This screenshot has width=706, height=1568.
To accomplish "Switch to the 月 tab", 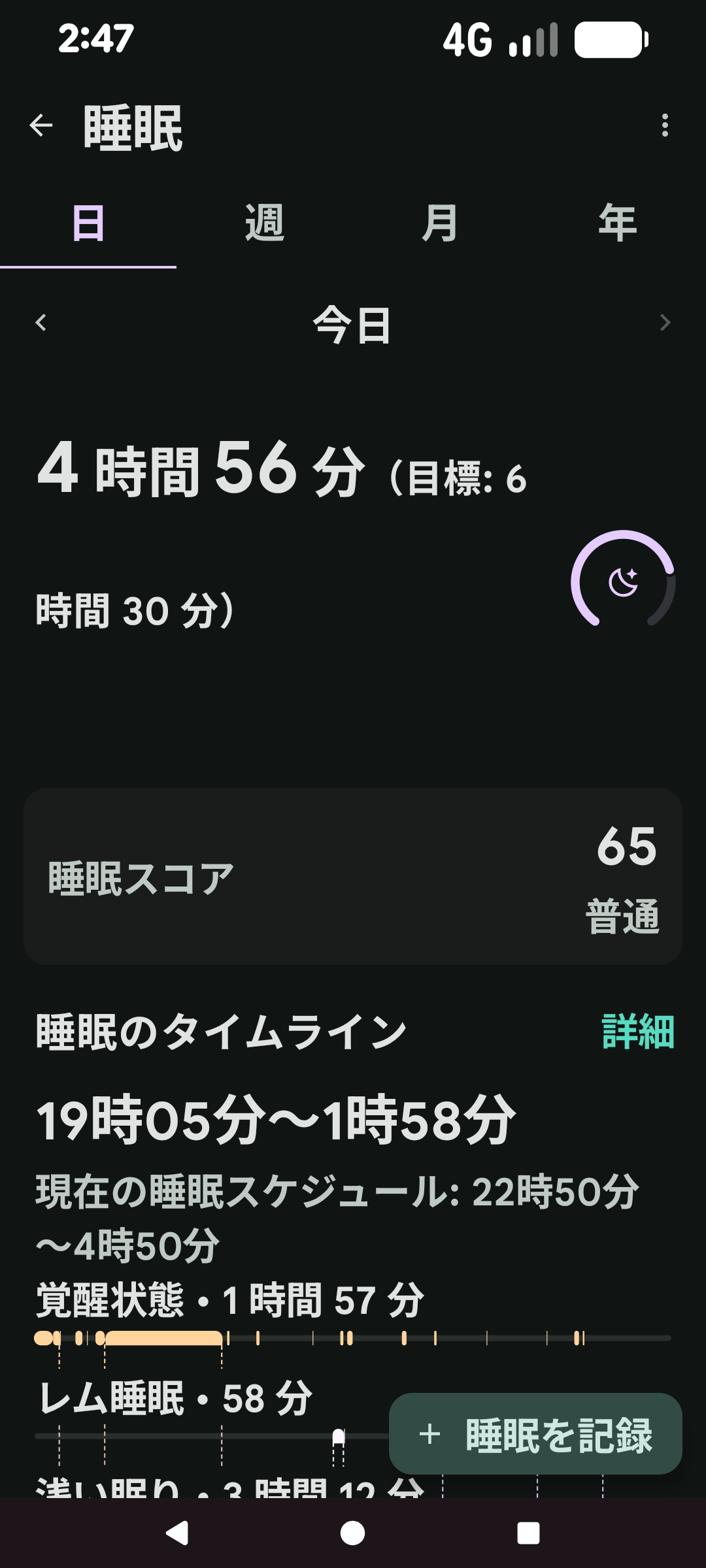I will point(440,223).
